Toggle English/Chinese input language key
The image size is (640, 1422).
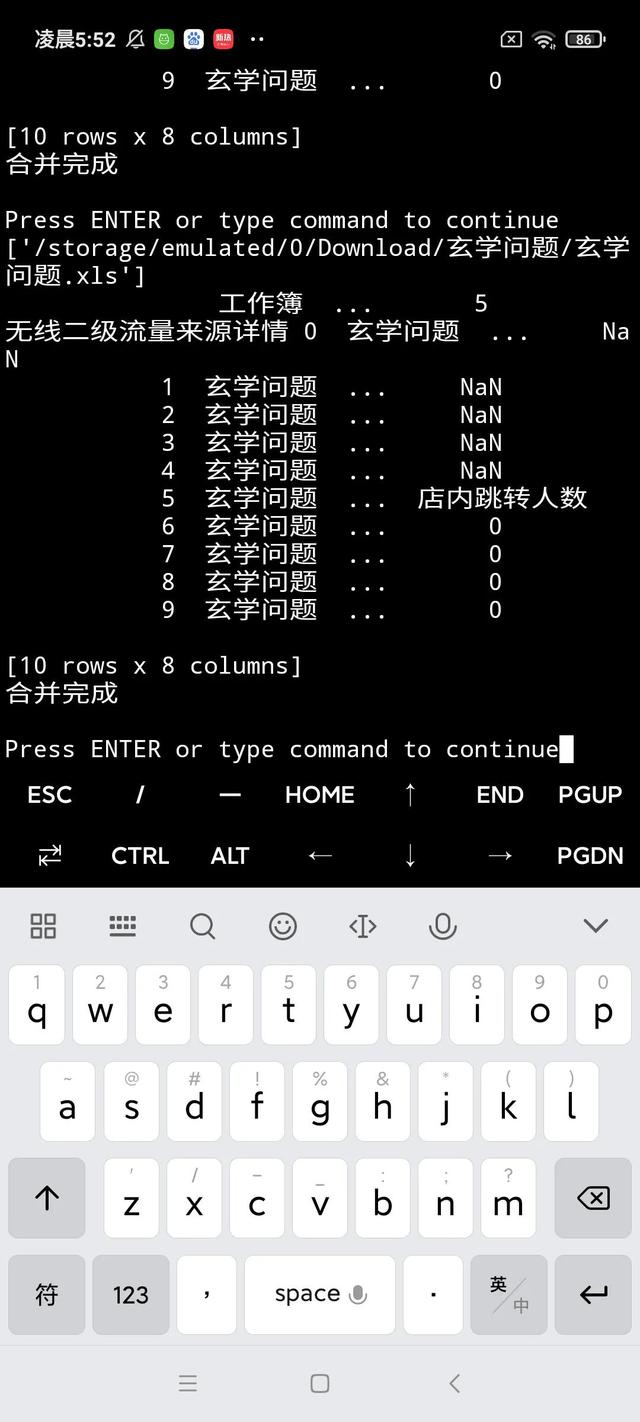(x=509, y=1295)
